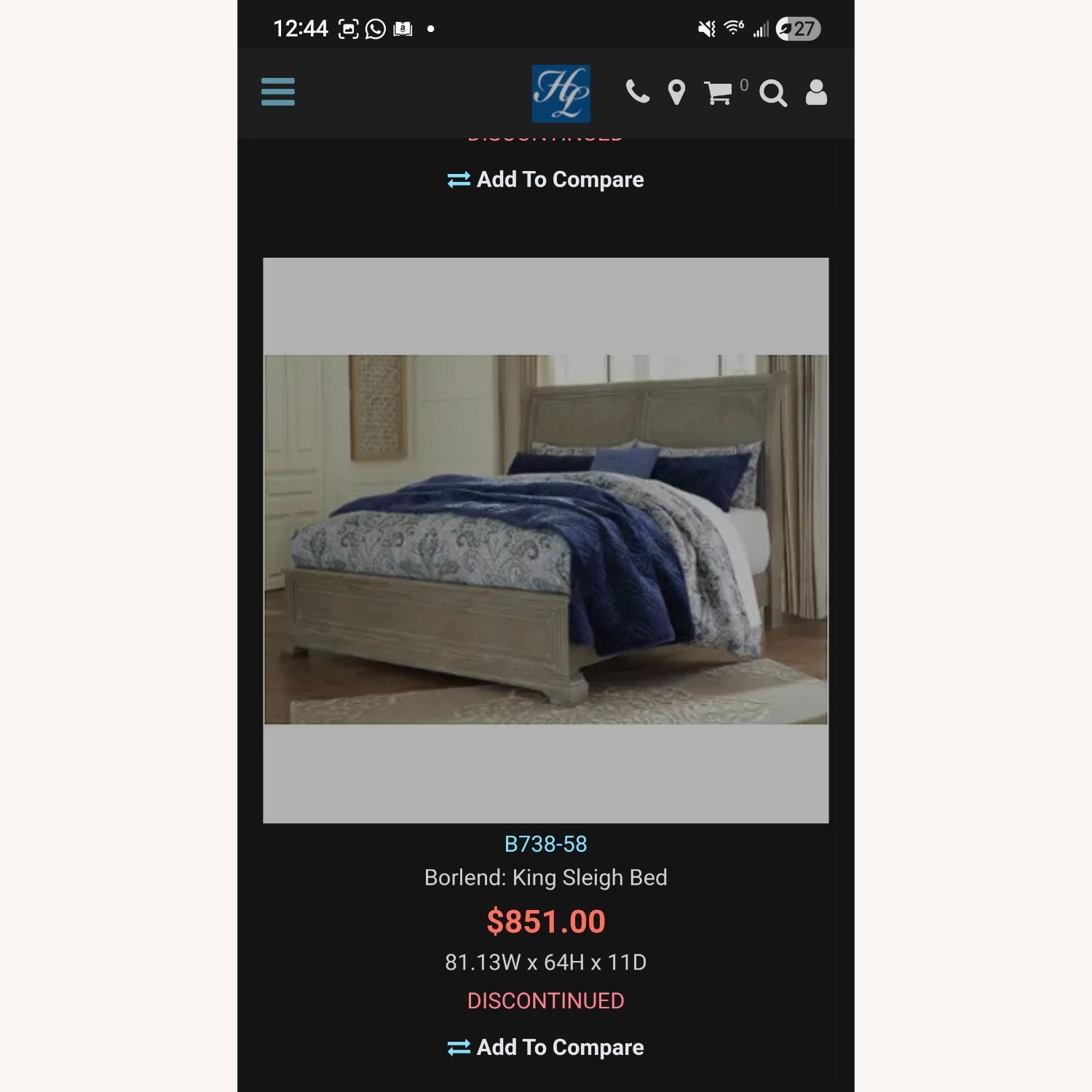Image resolution: width=1092 pixels, height=1092 pixels.
Task: Open the Borlend King Sleigh Bed image
Action: click(x=545, y=539)
